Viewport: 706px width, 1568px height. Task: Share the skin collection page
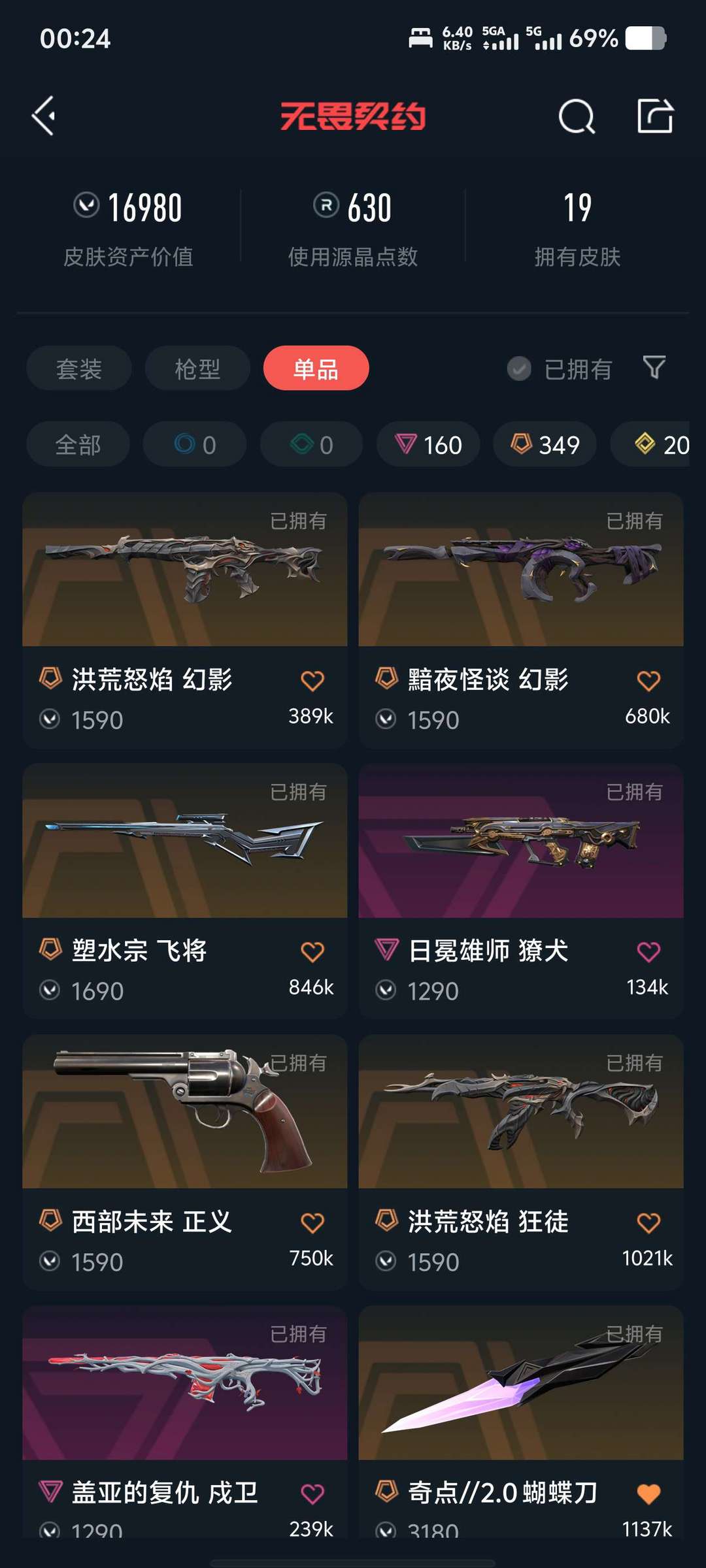(655, 116)
